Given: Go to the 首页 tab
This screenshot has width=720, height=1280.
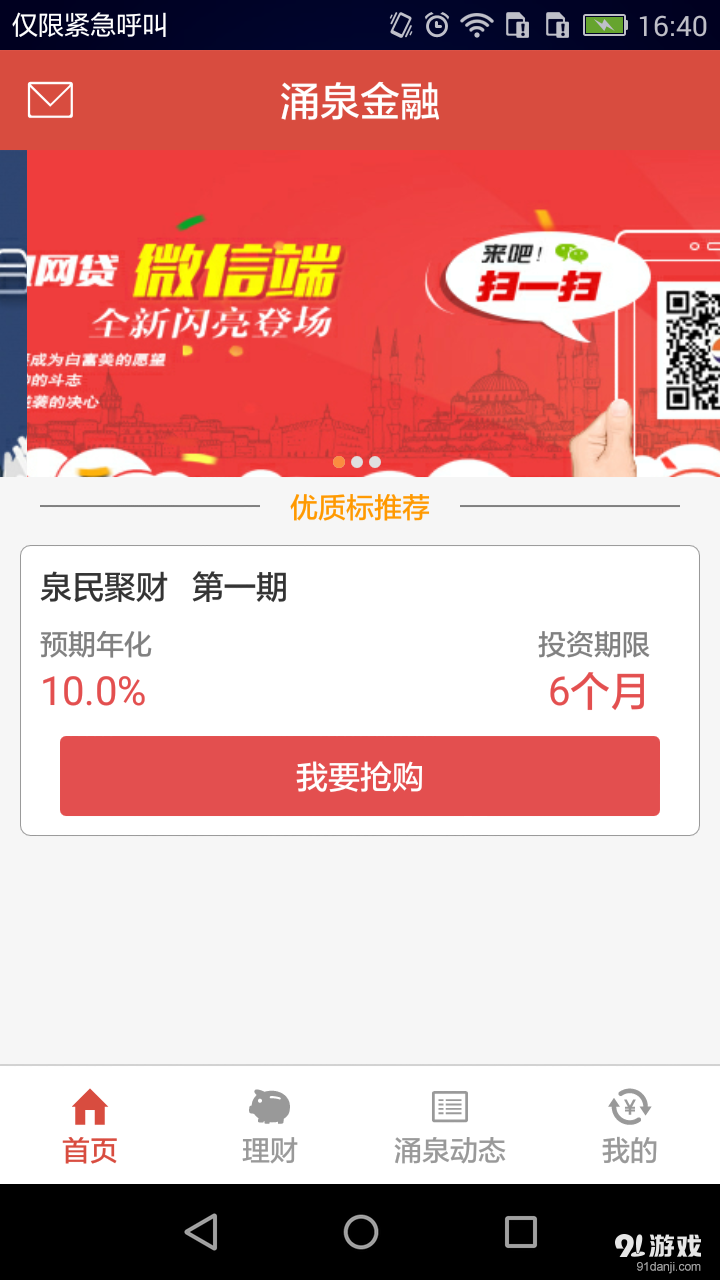Looking at the screenshot, I should (89, 1150).
